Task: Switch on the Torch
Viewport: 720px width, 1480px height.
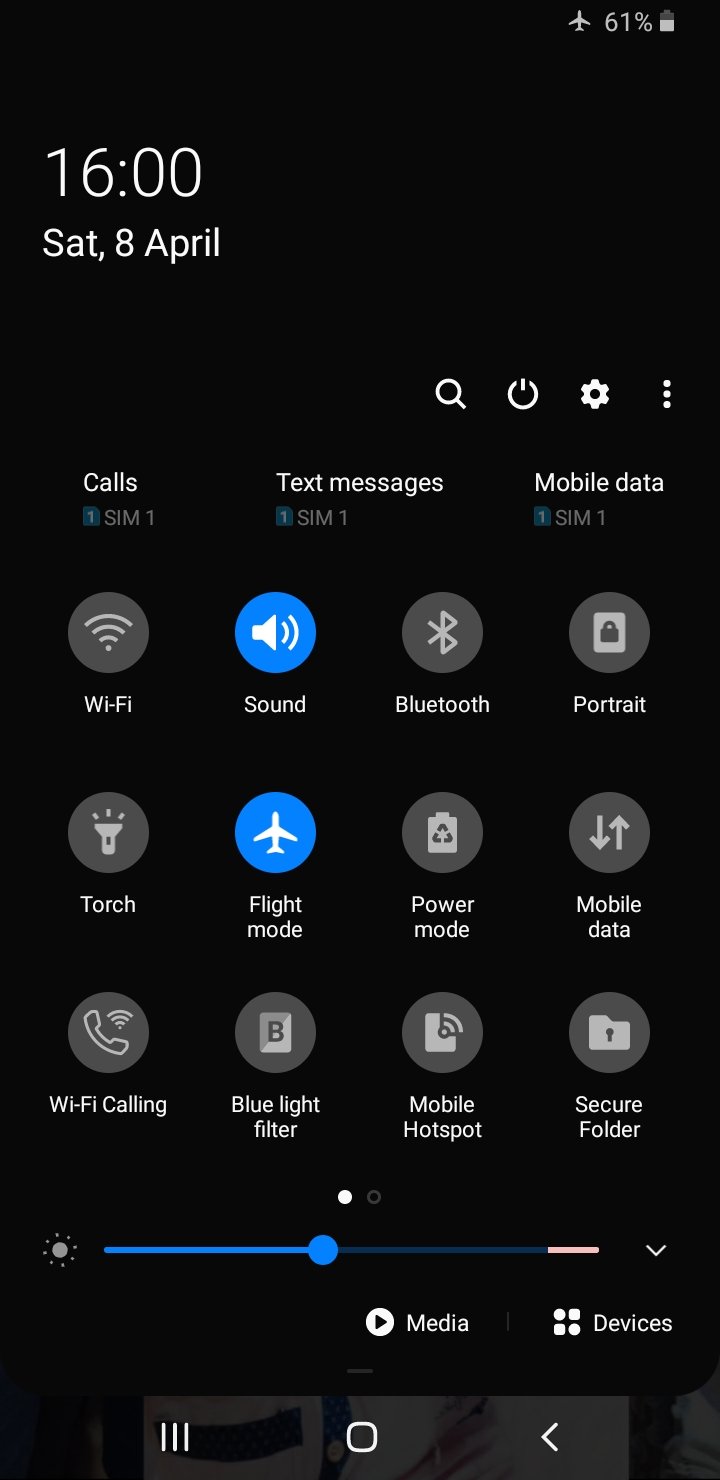Action: coord(108,833)
